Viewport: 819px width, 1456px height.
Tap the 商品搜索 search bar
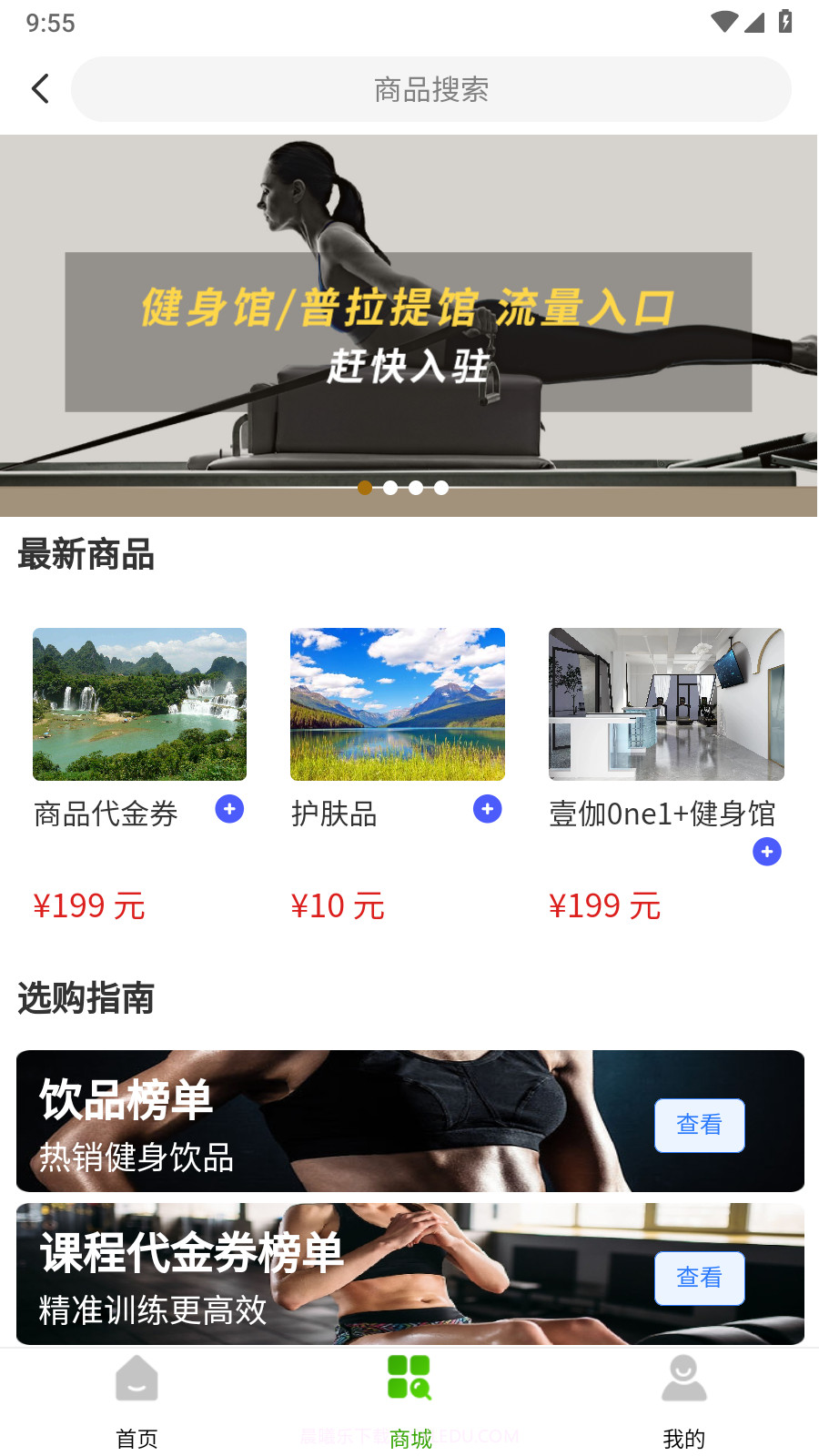tap(430, 88)
